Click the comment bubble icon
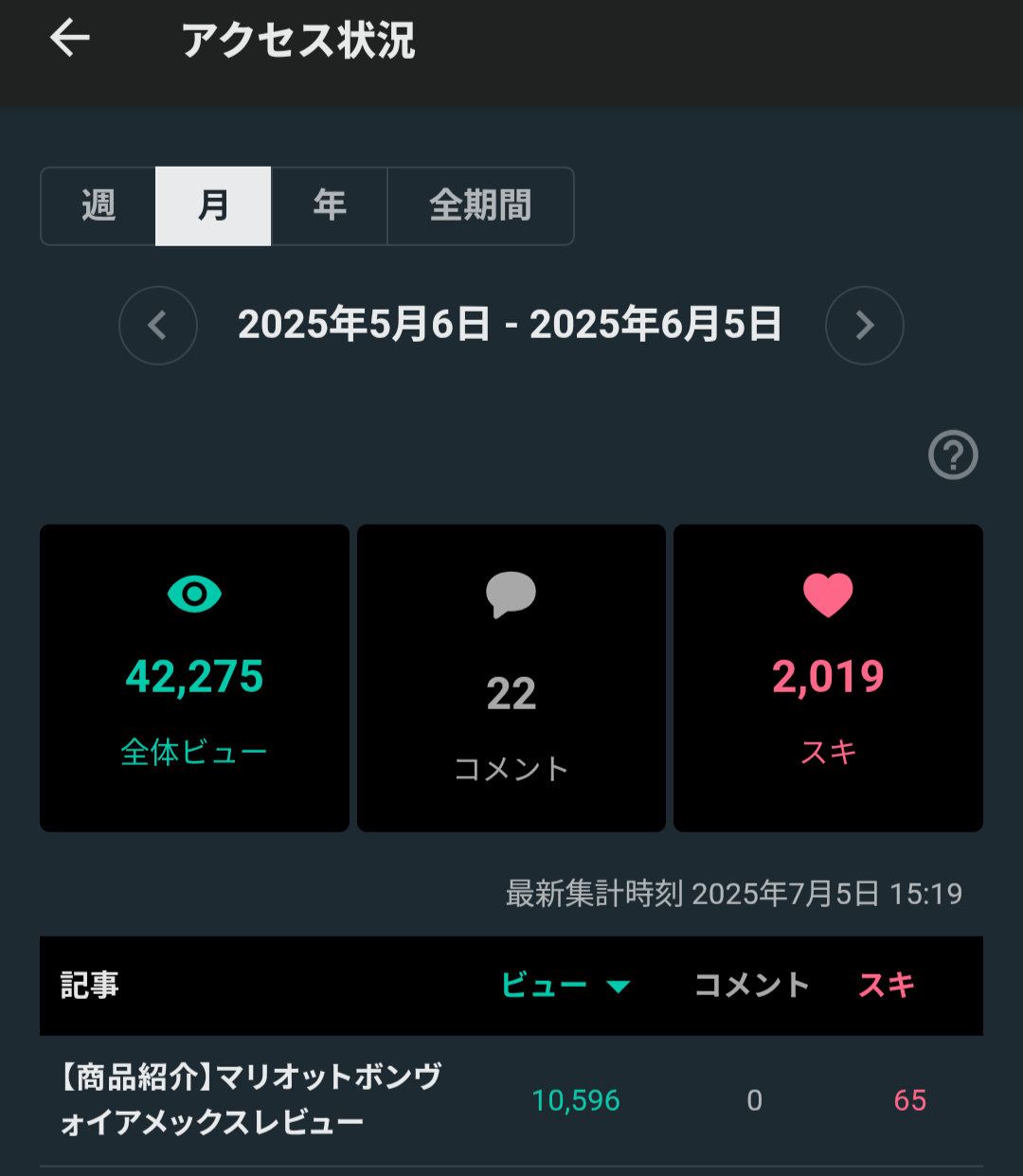The width and height of the screenshot is (1023, 1176). (x=511, y=595)
